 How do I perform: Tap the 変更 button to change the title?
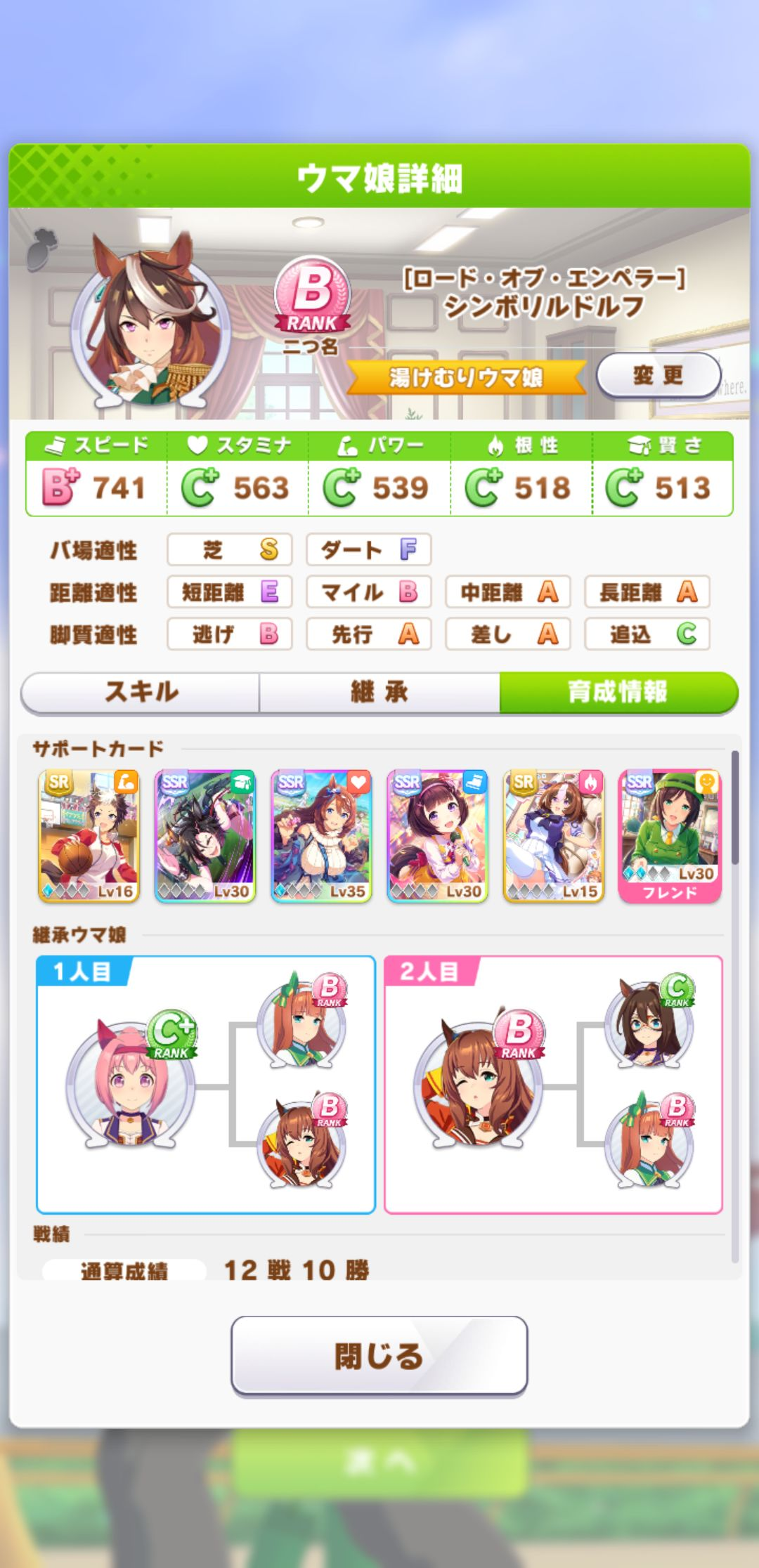tap(658, 375)
